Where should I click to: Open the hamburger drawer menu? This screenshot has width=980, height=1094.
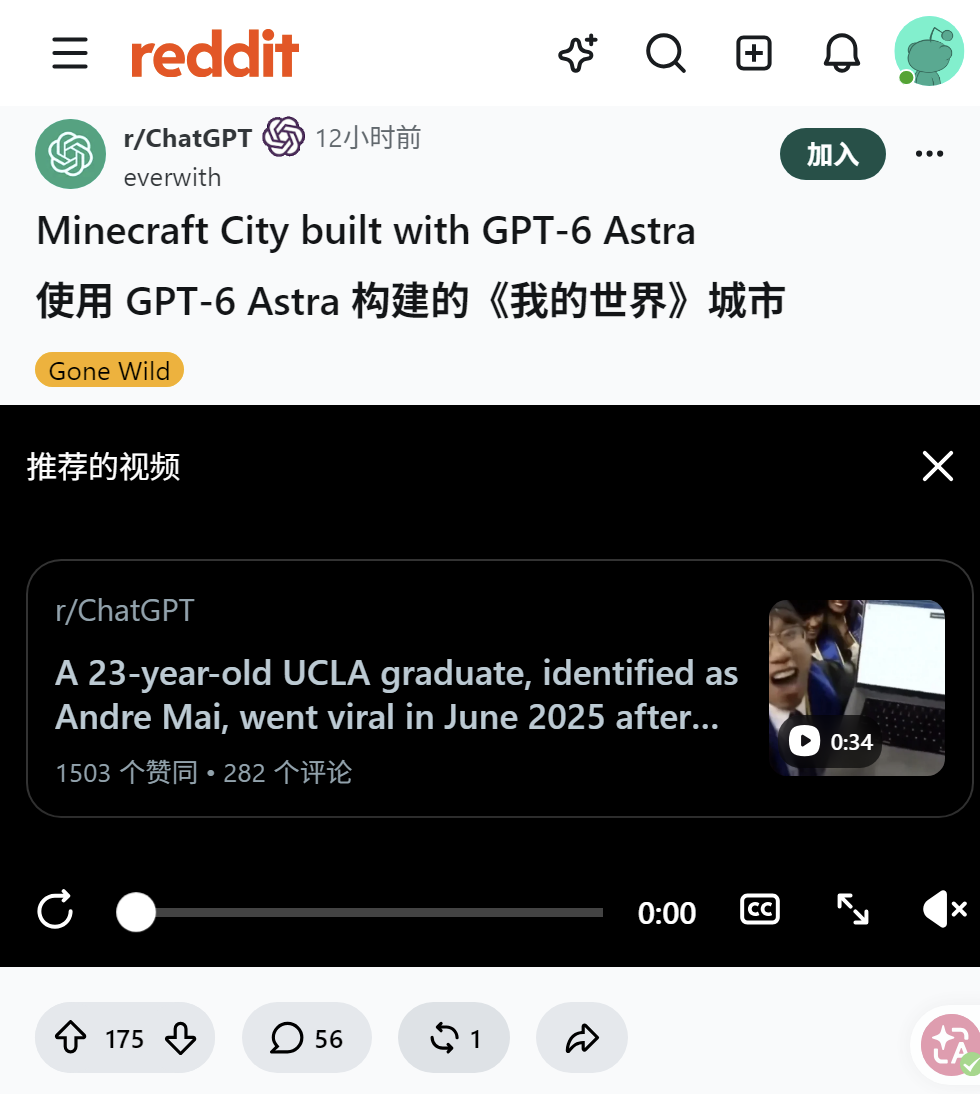(x=70, y=53)
